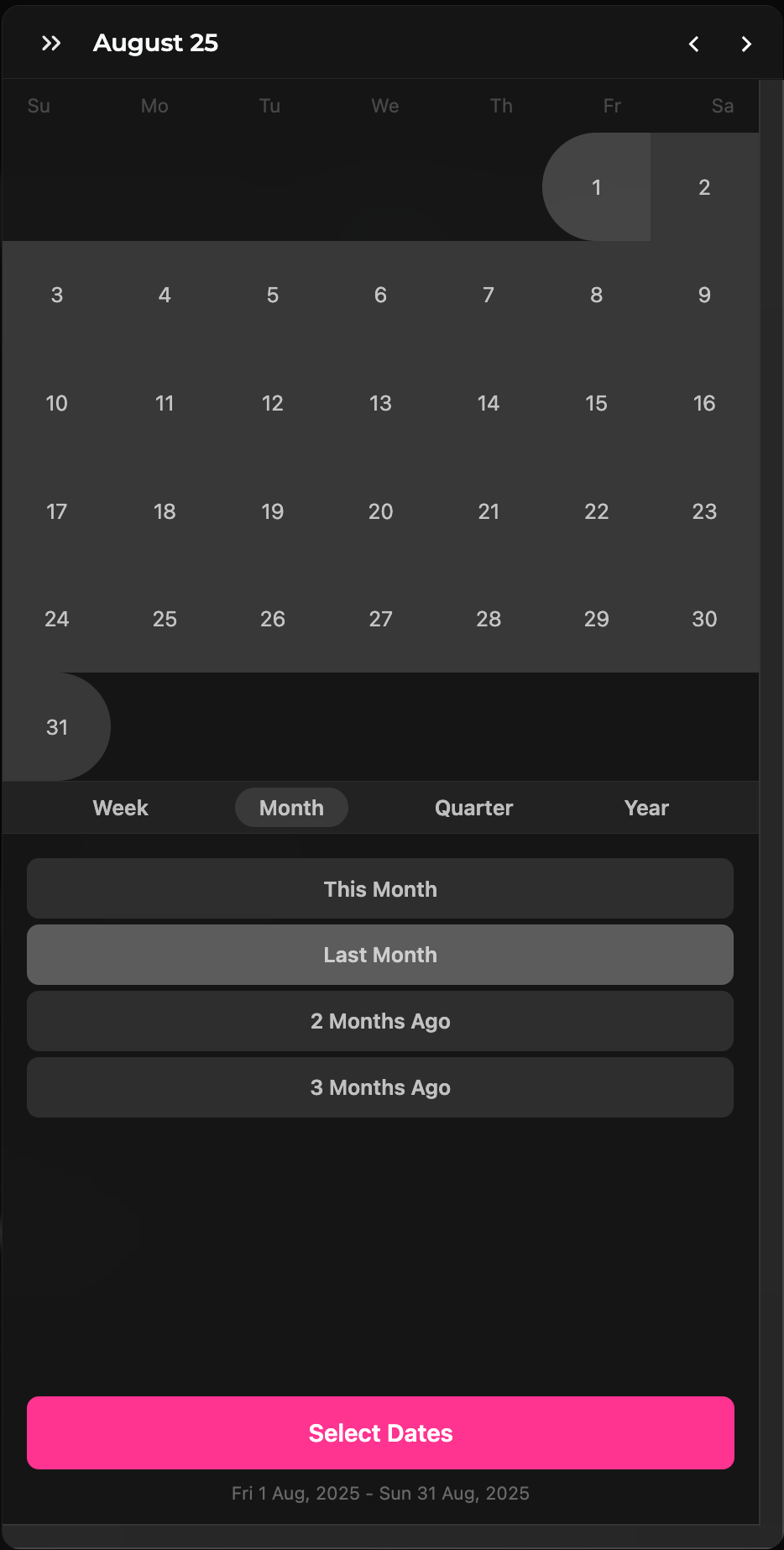
Task: Select August 1 on the calendar
Action: point(596,187)
